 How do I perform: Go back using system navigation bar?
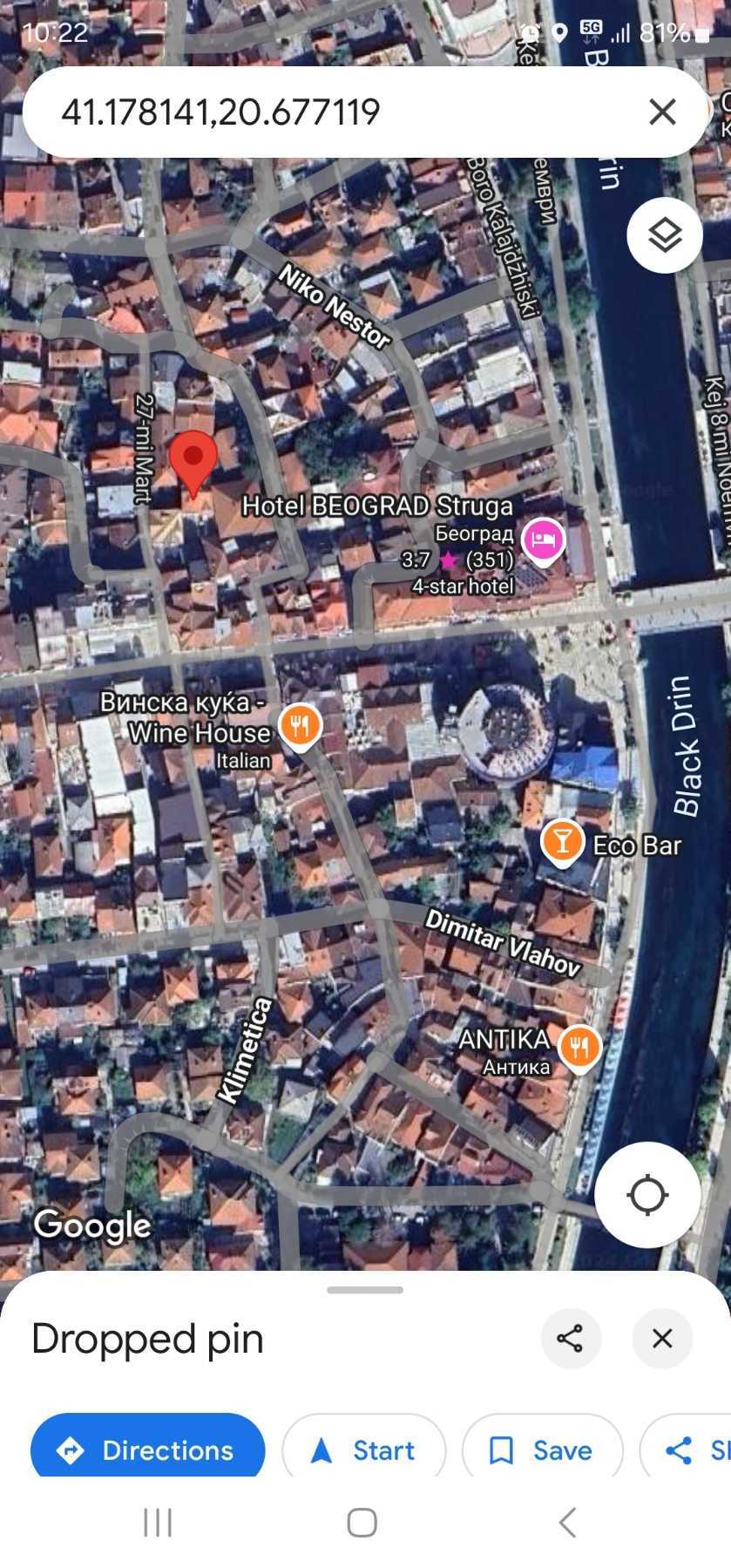coord(567,1523)
